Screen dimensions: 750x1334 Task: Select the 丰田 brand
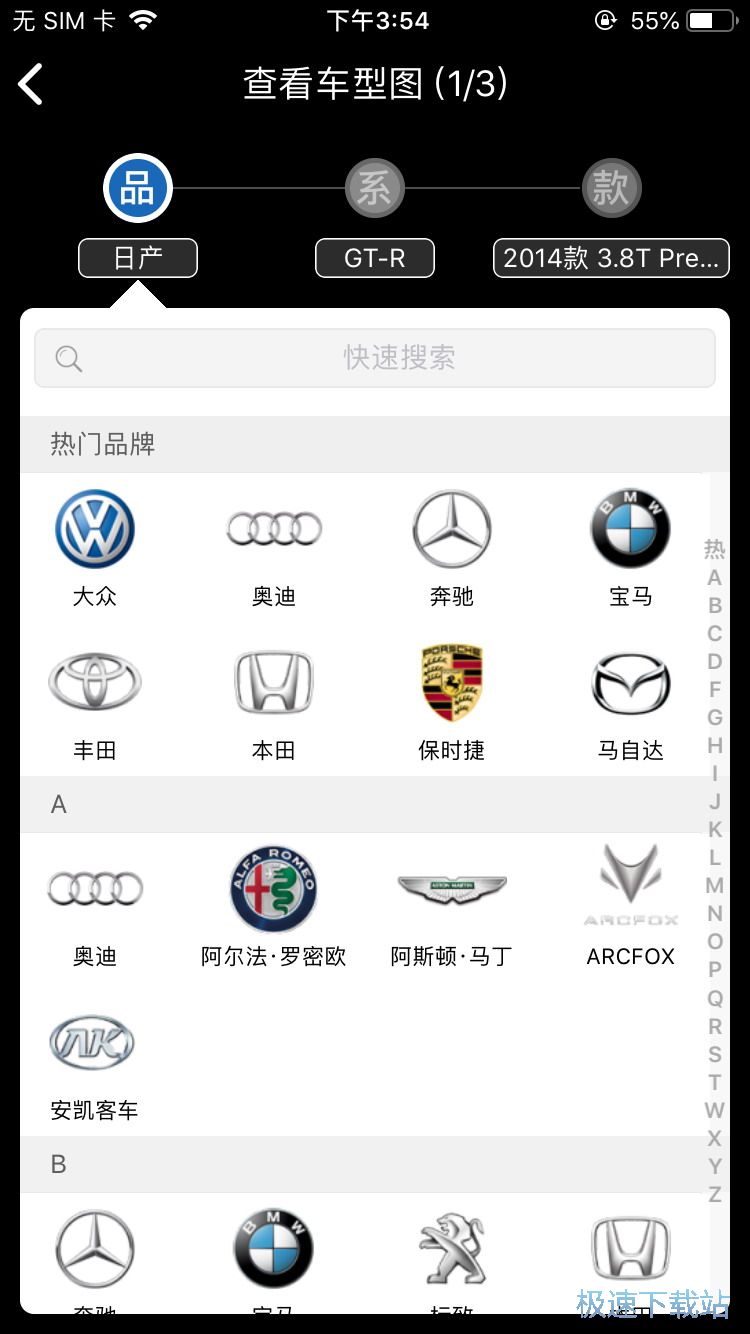click(95, 702)
